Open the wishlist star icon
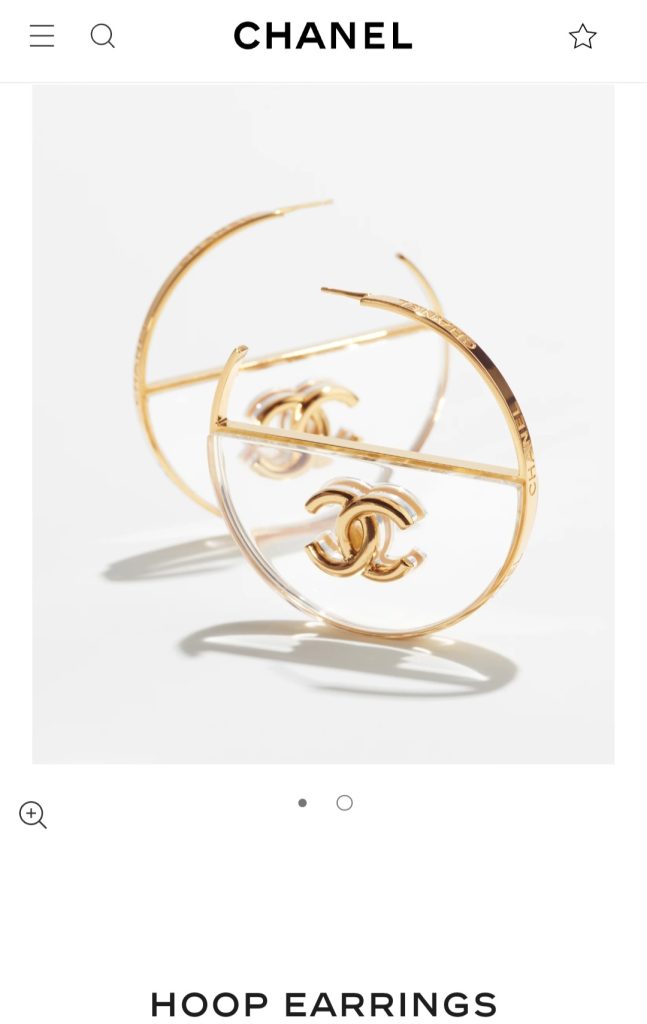The width and height of the screenshot is (647, 1024). point(582,36)
